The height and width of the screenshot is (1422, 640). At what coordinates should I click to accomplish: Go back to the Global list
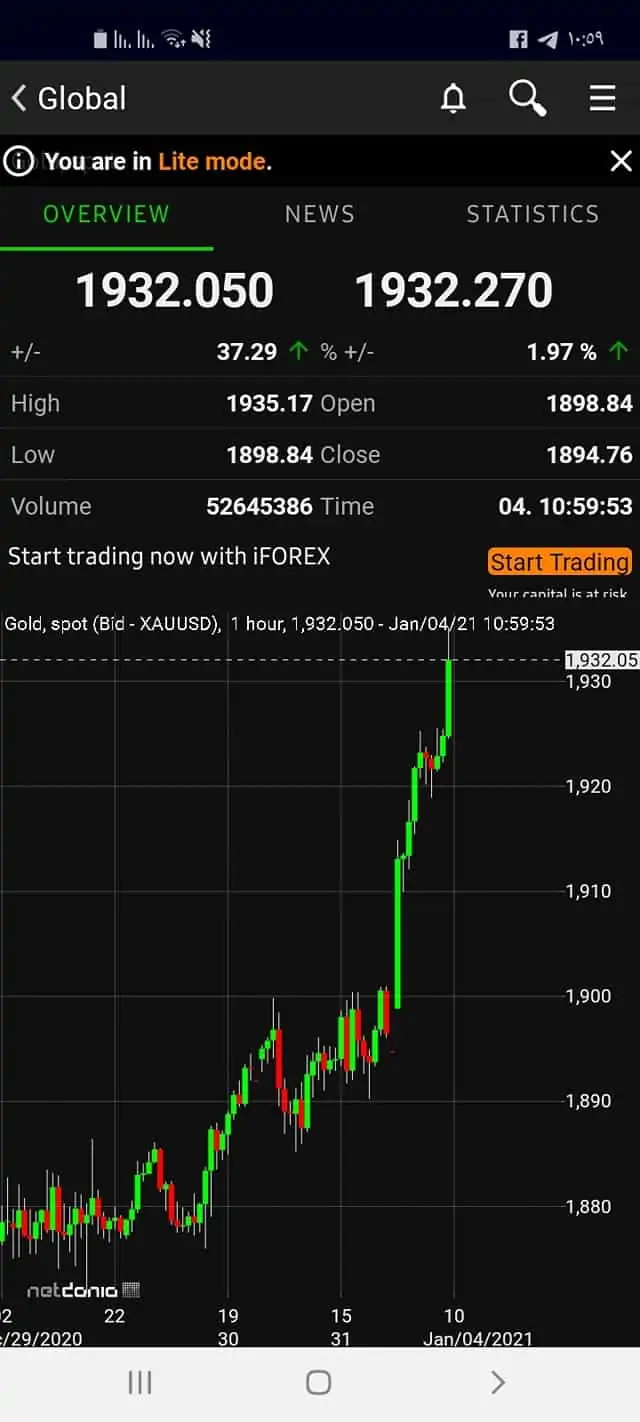68,98
